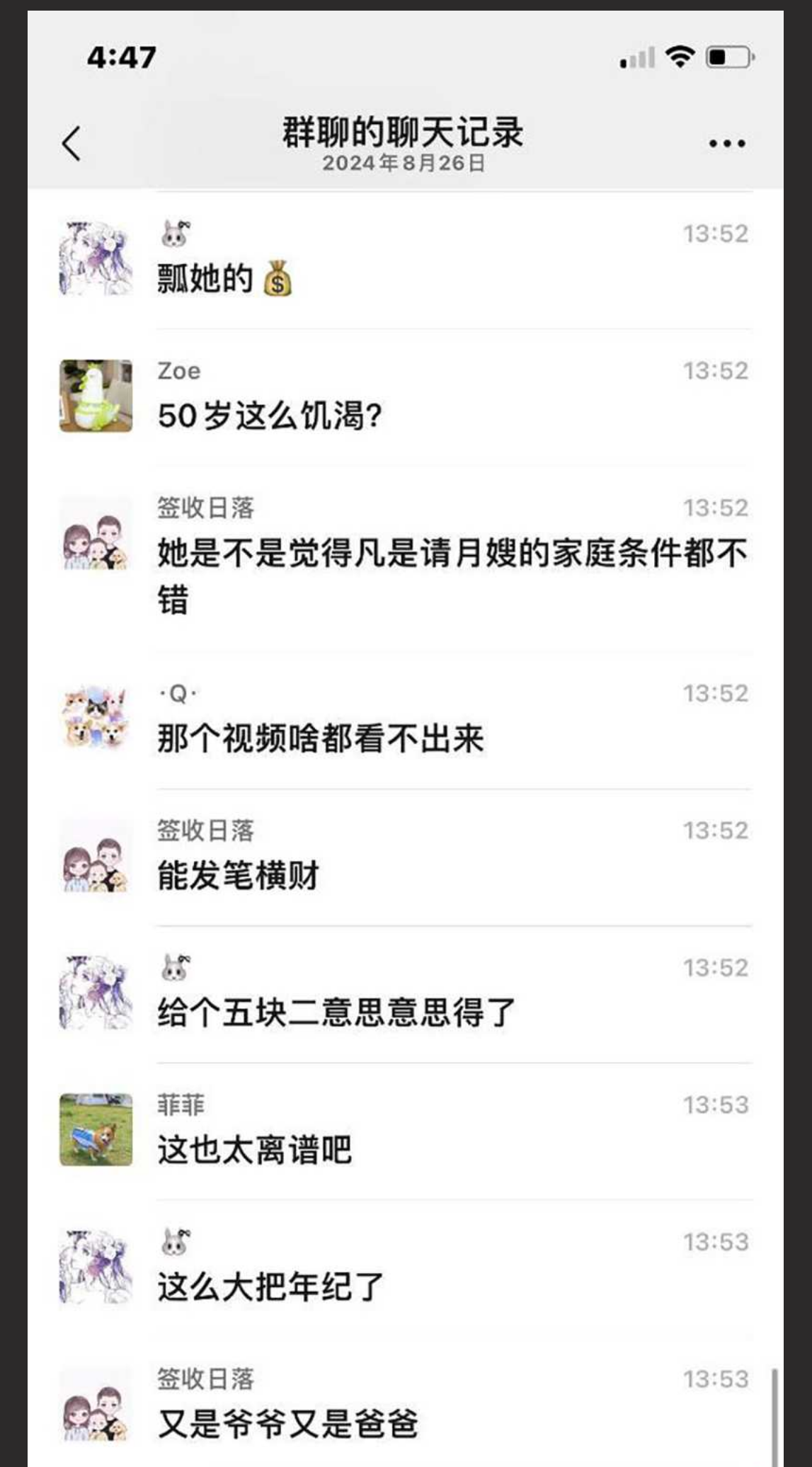The height and width of the screenshot is (1467, 812).
Task: Tap the money bag emoji in the message
Action: (x=278, y=280)
